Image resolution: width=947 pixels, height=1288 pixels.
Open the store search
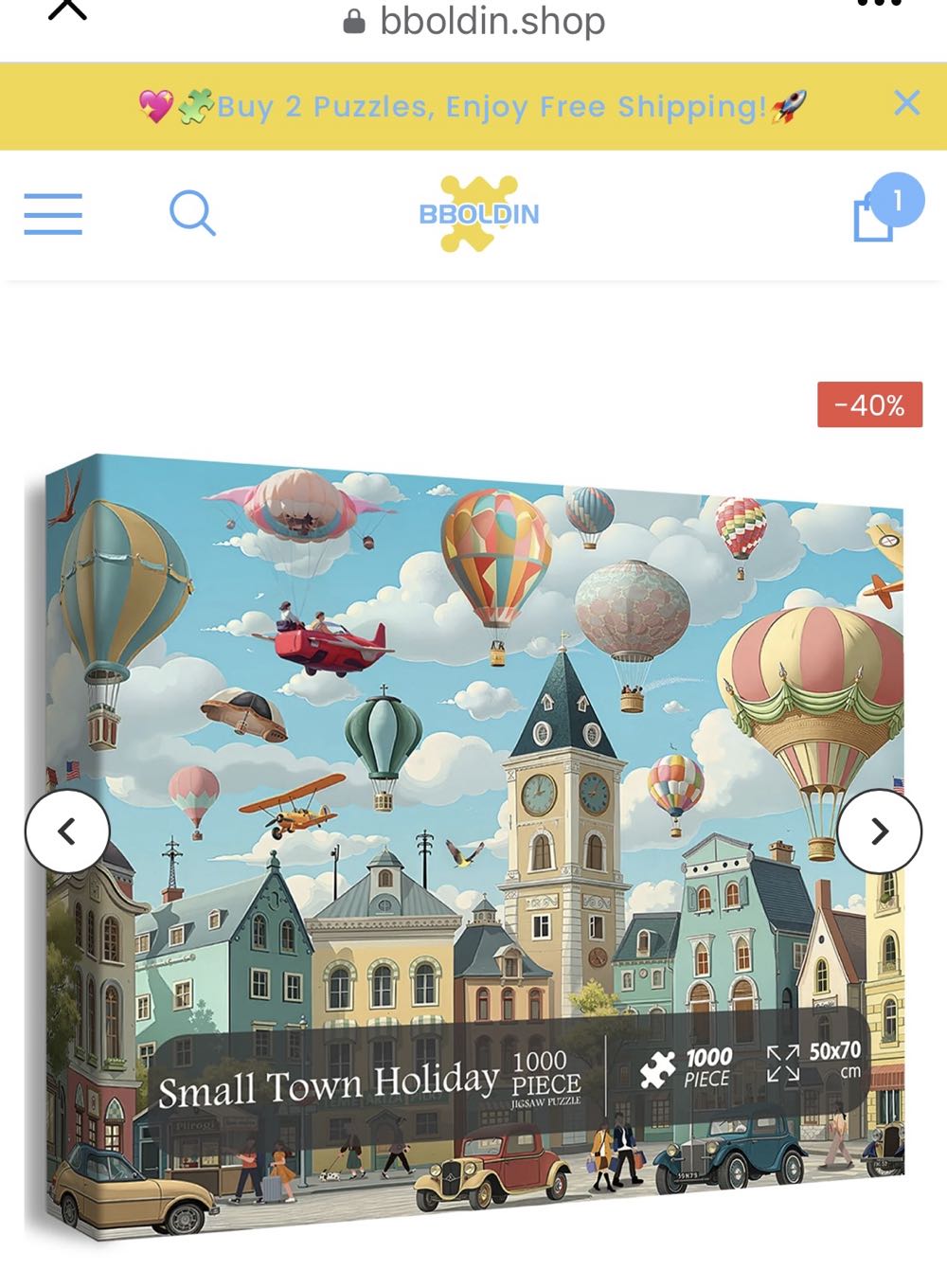point(192,213)
